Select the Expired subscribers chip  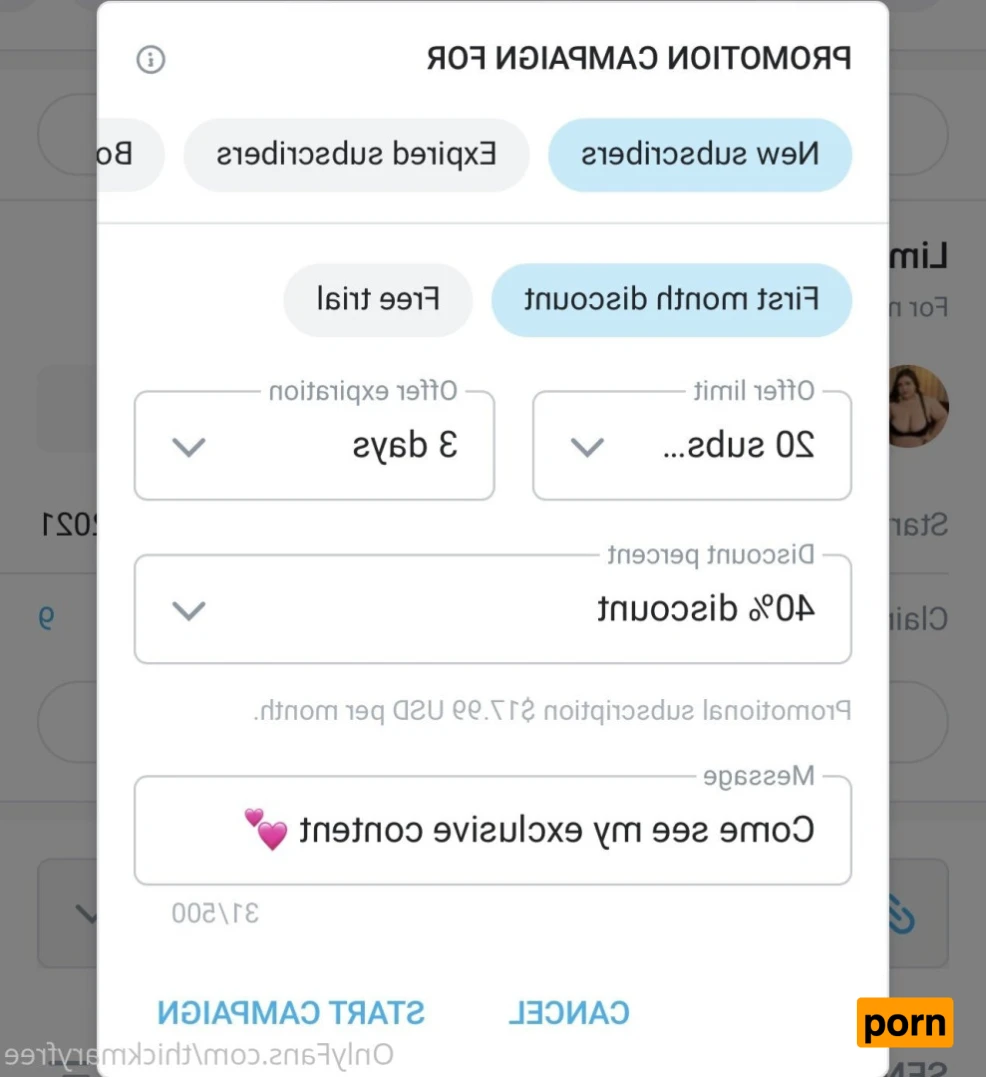(356, 155)
